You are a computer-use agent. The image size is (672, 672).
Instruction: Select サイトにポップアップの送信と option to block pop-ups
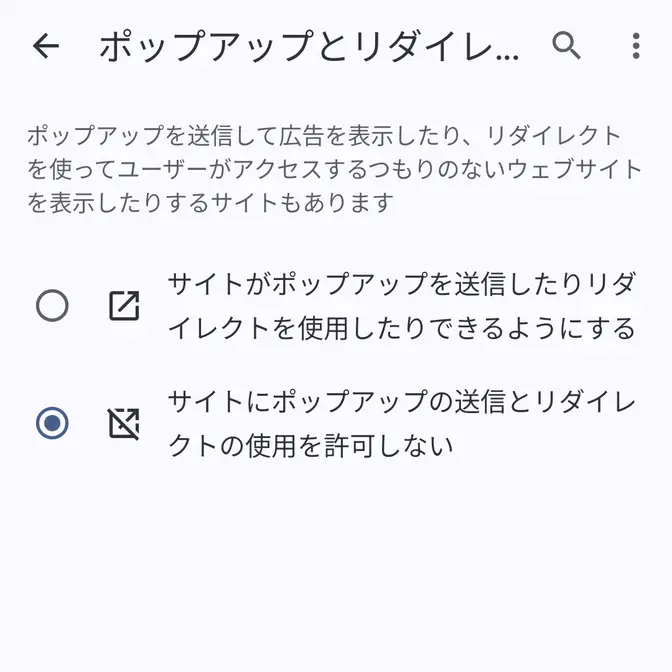tap(52, 424)
